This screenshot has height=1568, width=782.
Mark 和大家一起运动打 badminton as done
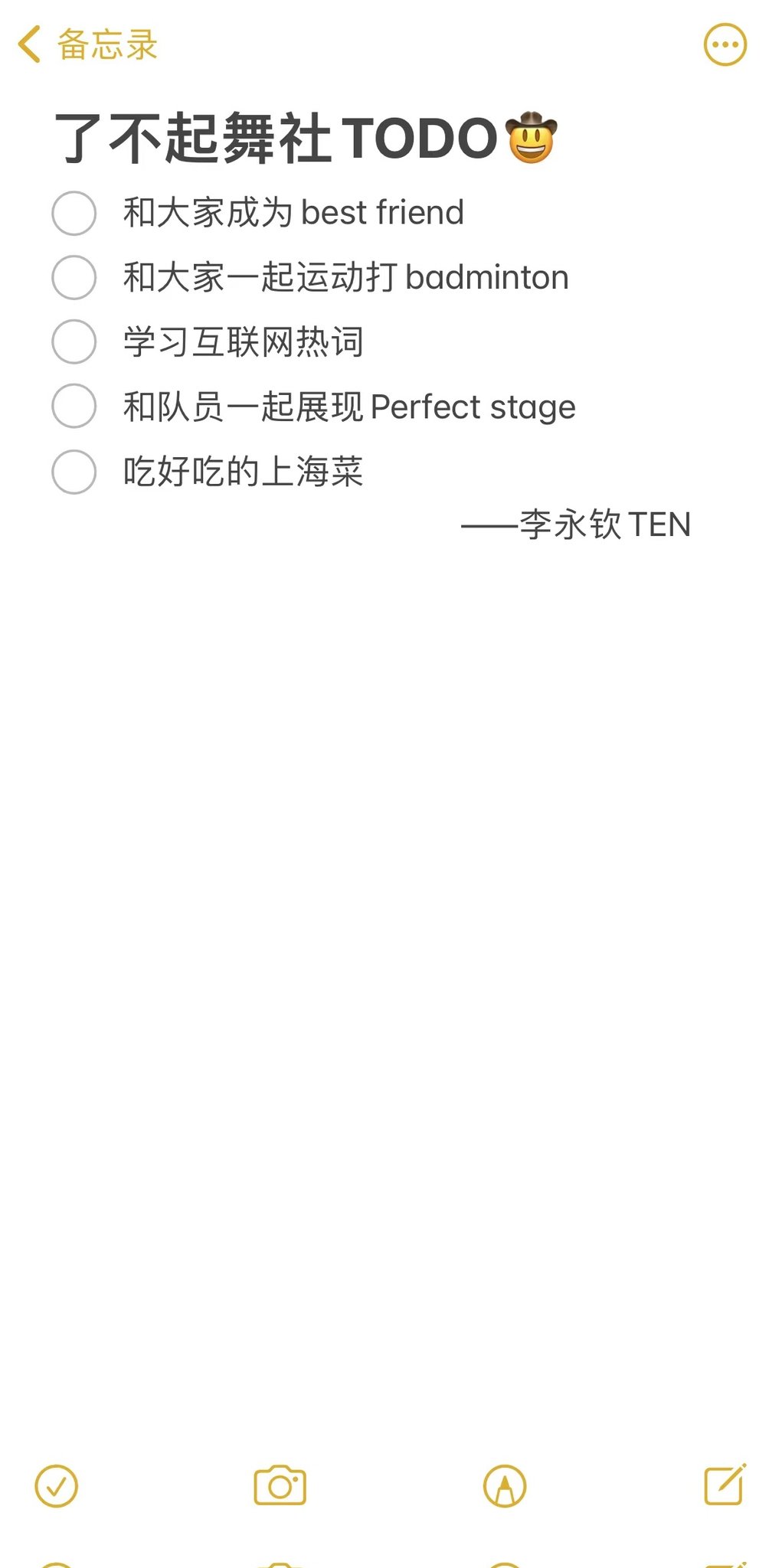click(74, 277)
